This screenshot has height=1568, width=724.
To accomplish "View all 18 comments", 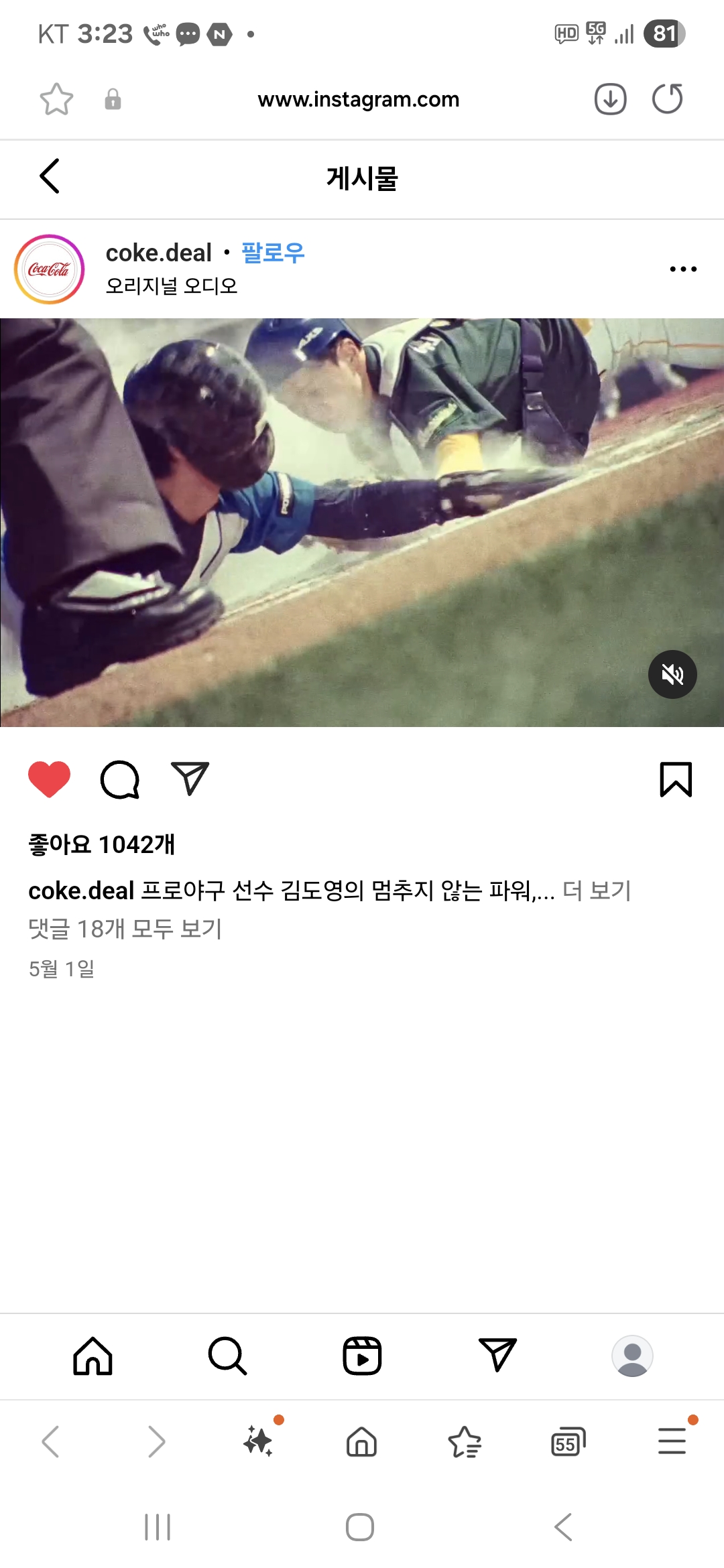I will tap(125, 929).
